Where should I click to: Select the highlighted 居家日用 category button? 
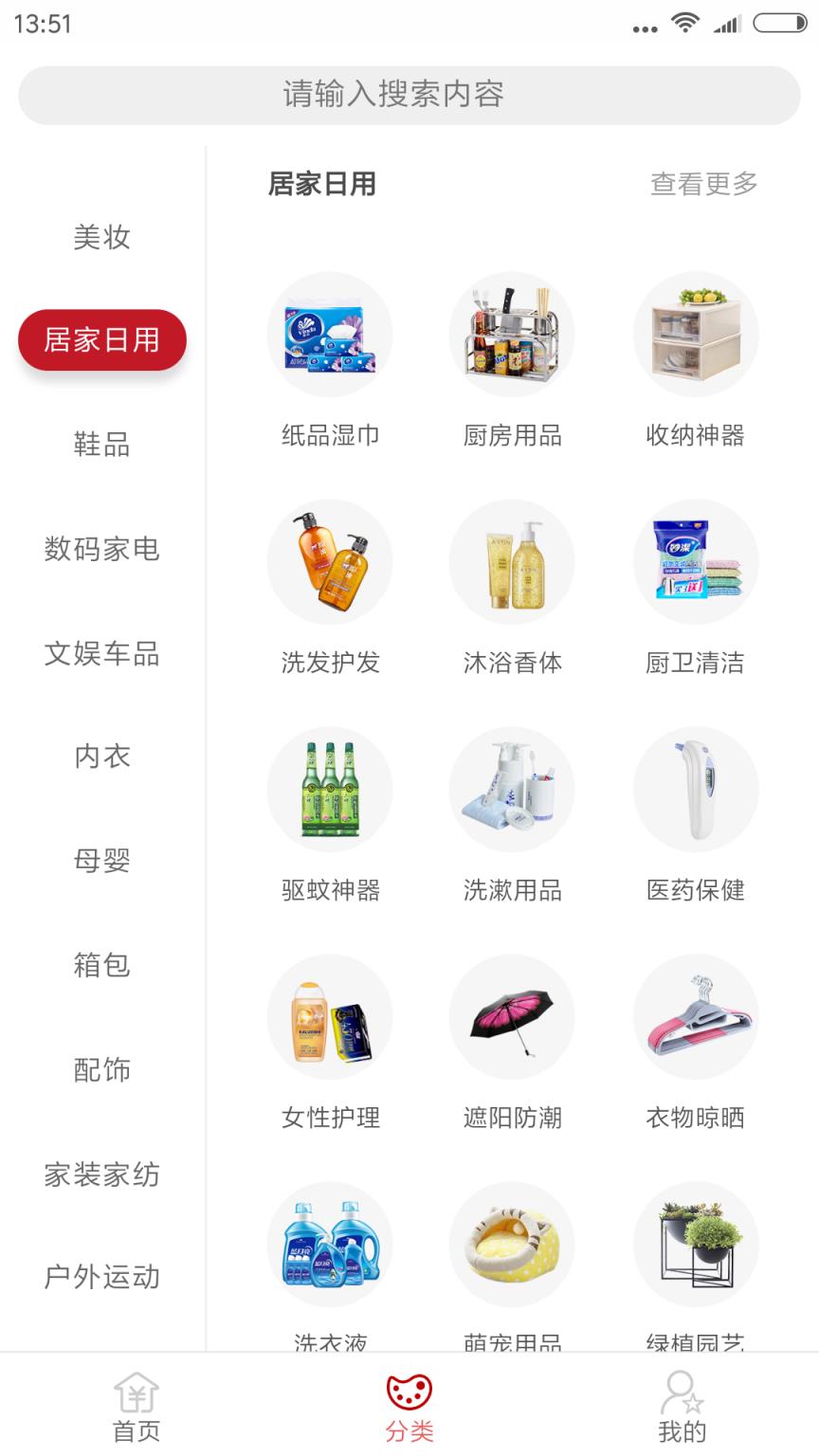[x=101, y=339]
